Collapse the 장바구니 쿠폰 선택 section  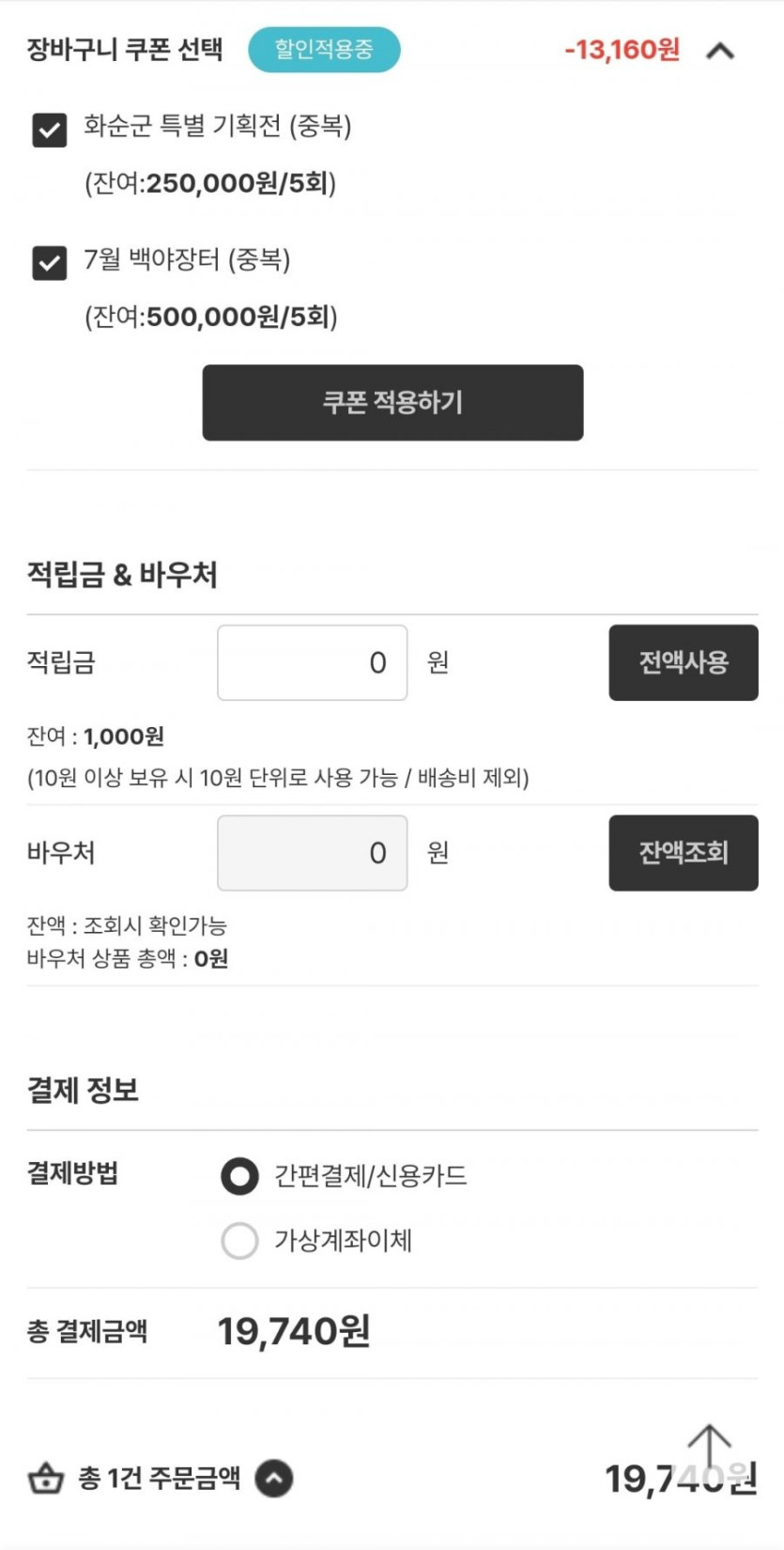pos(720,51)
